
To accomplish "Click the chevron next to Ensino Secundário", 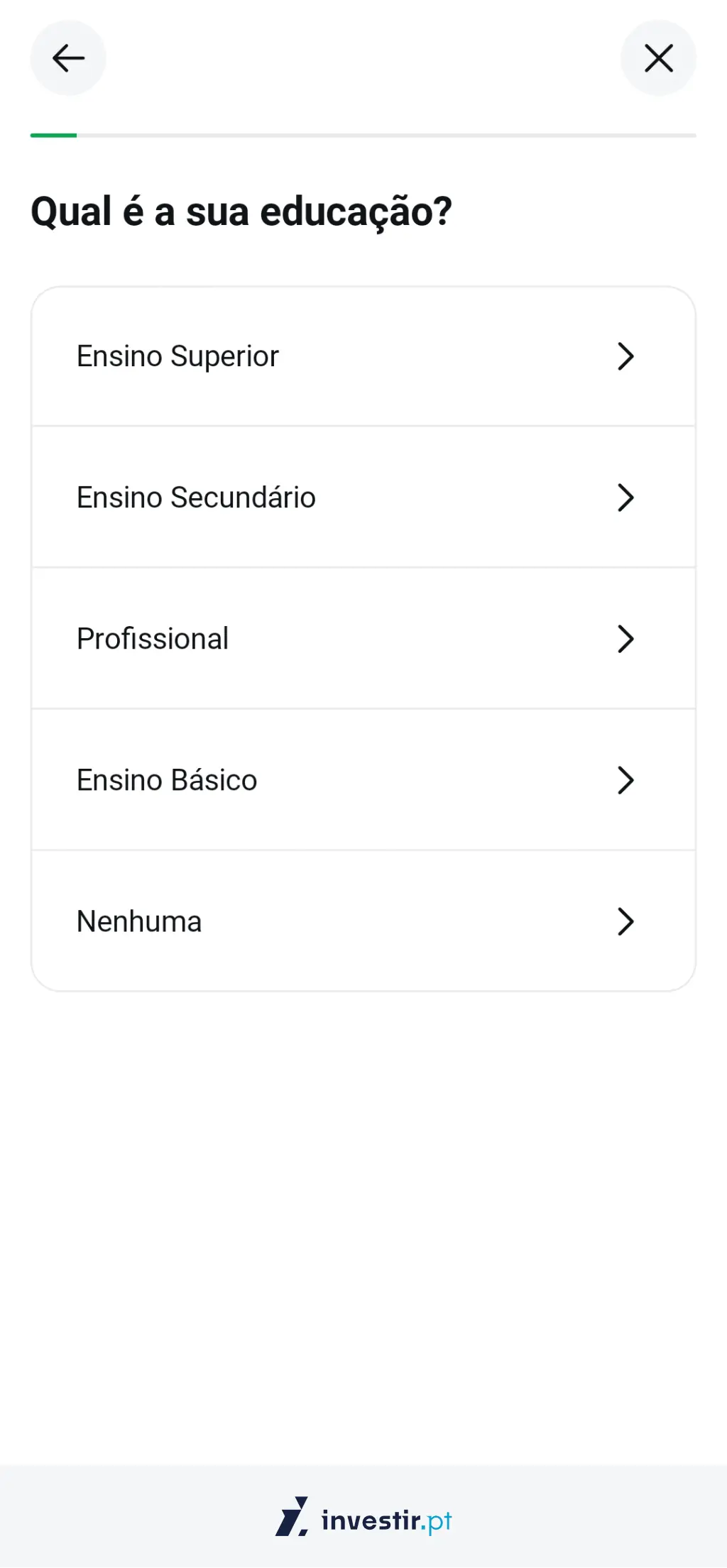I will tap(625, 498).
